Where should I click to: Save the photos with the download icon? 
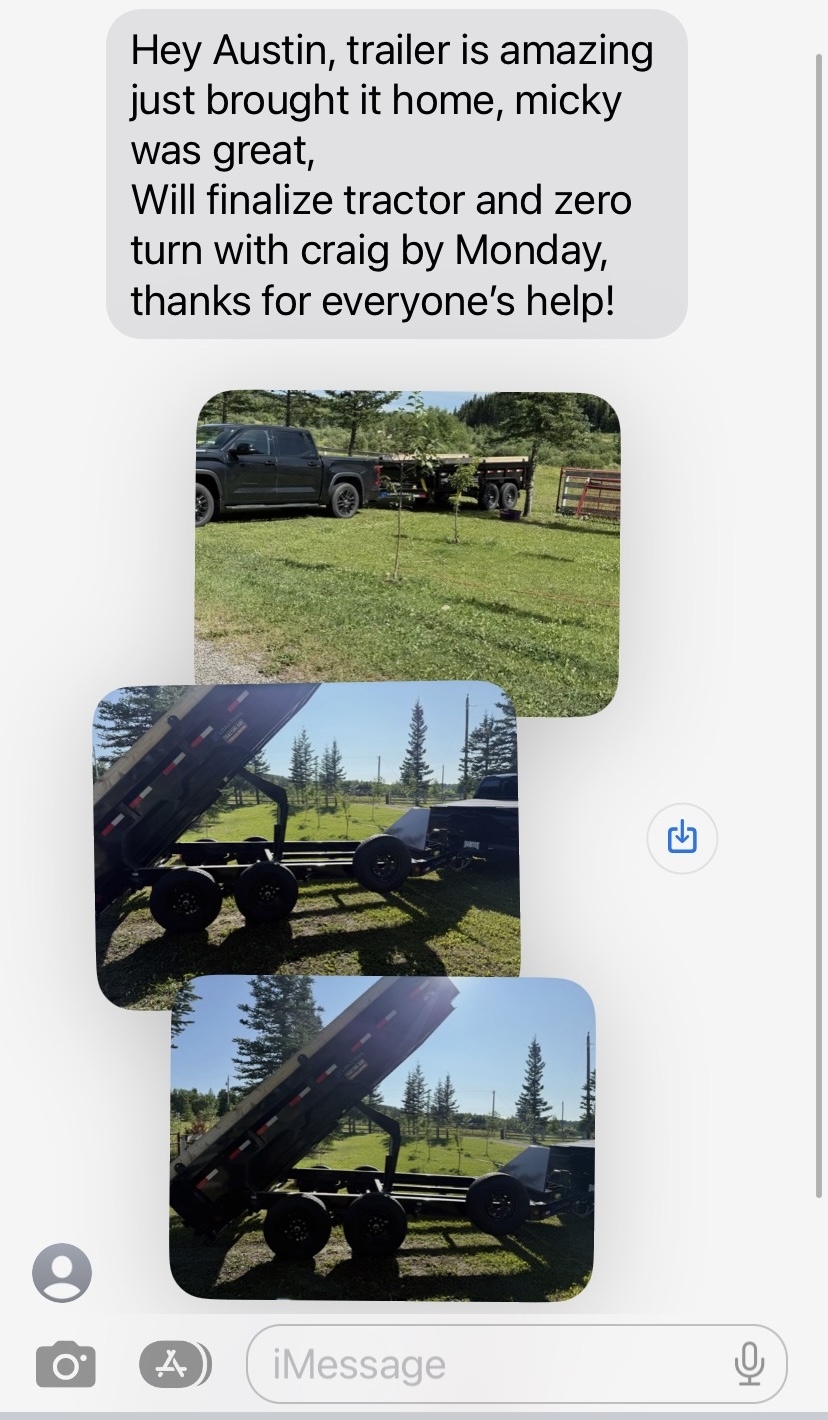click(682, 837)
